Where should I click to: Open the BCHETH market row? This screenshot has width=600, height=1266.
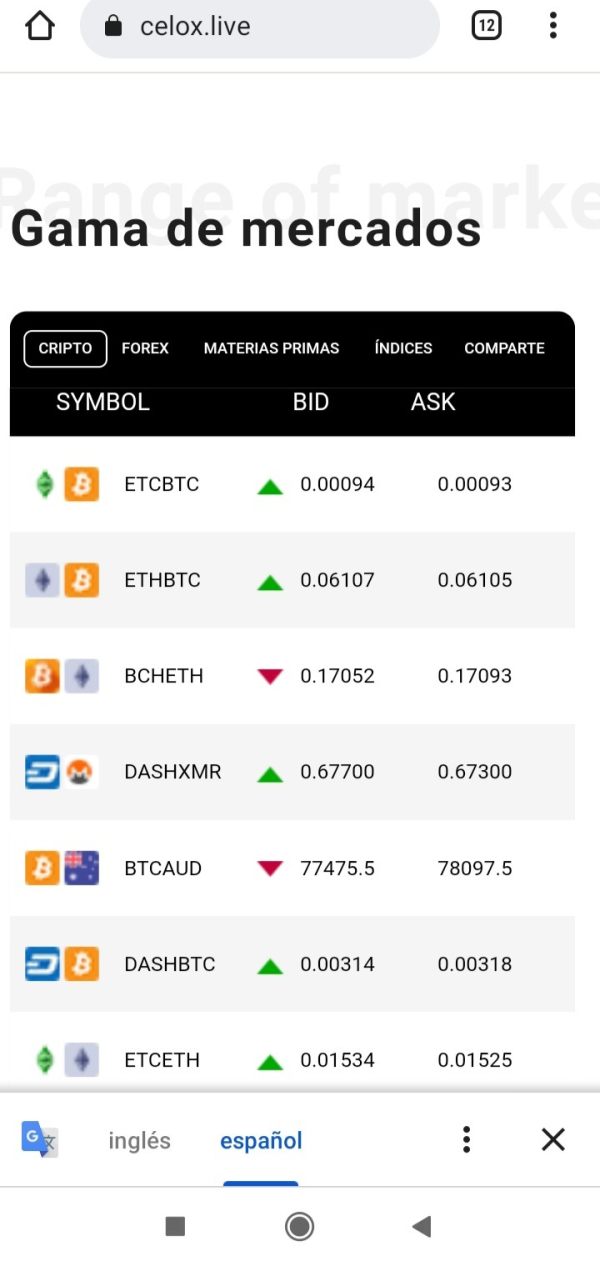click(292, 676)
